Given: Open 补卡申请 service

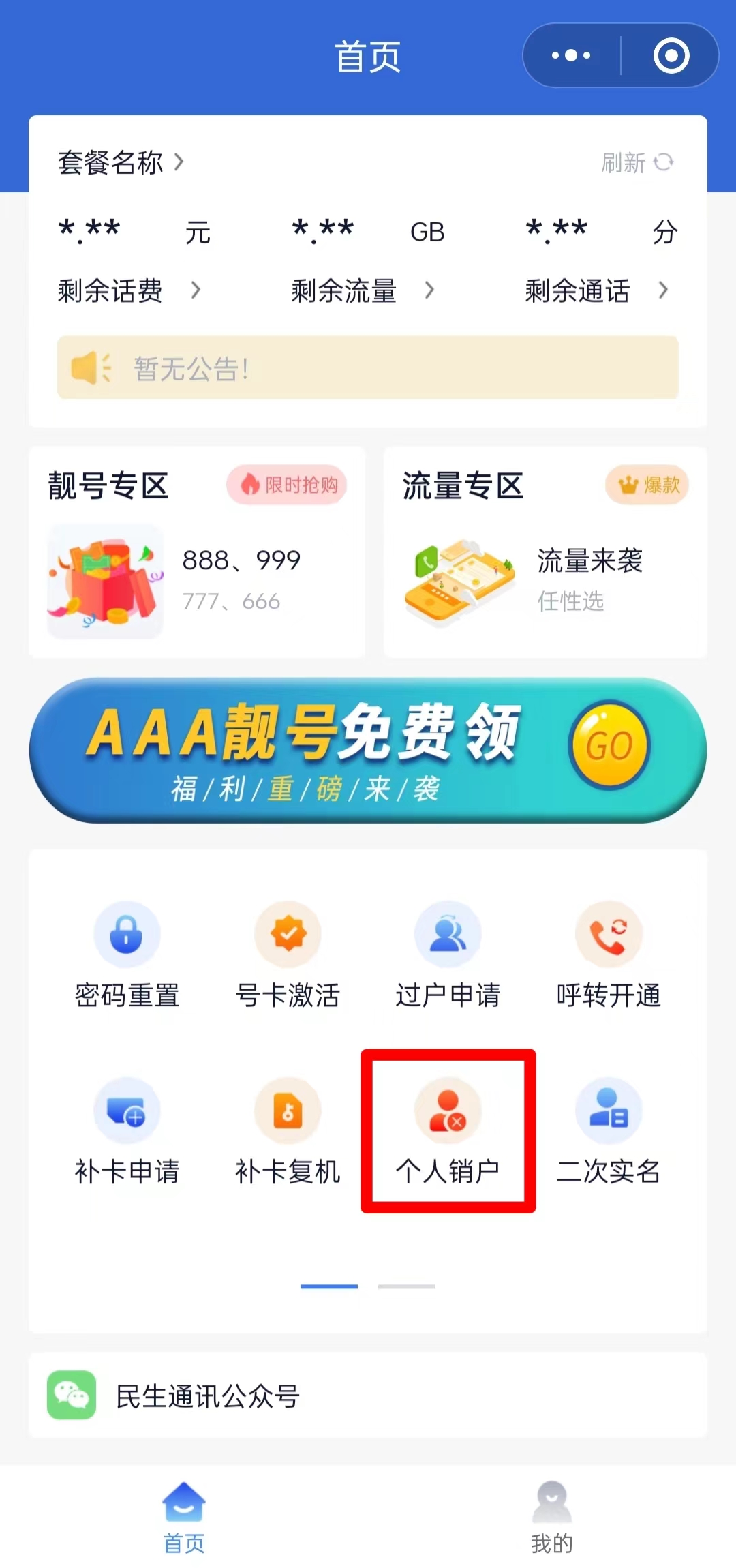Looking at the screenshot, I should click(x=127, y=1132).
